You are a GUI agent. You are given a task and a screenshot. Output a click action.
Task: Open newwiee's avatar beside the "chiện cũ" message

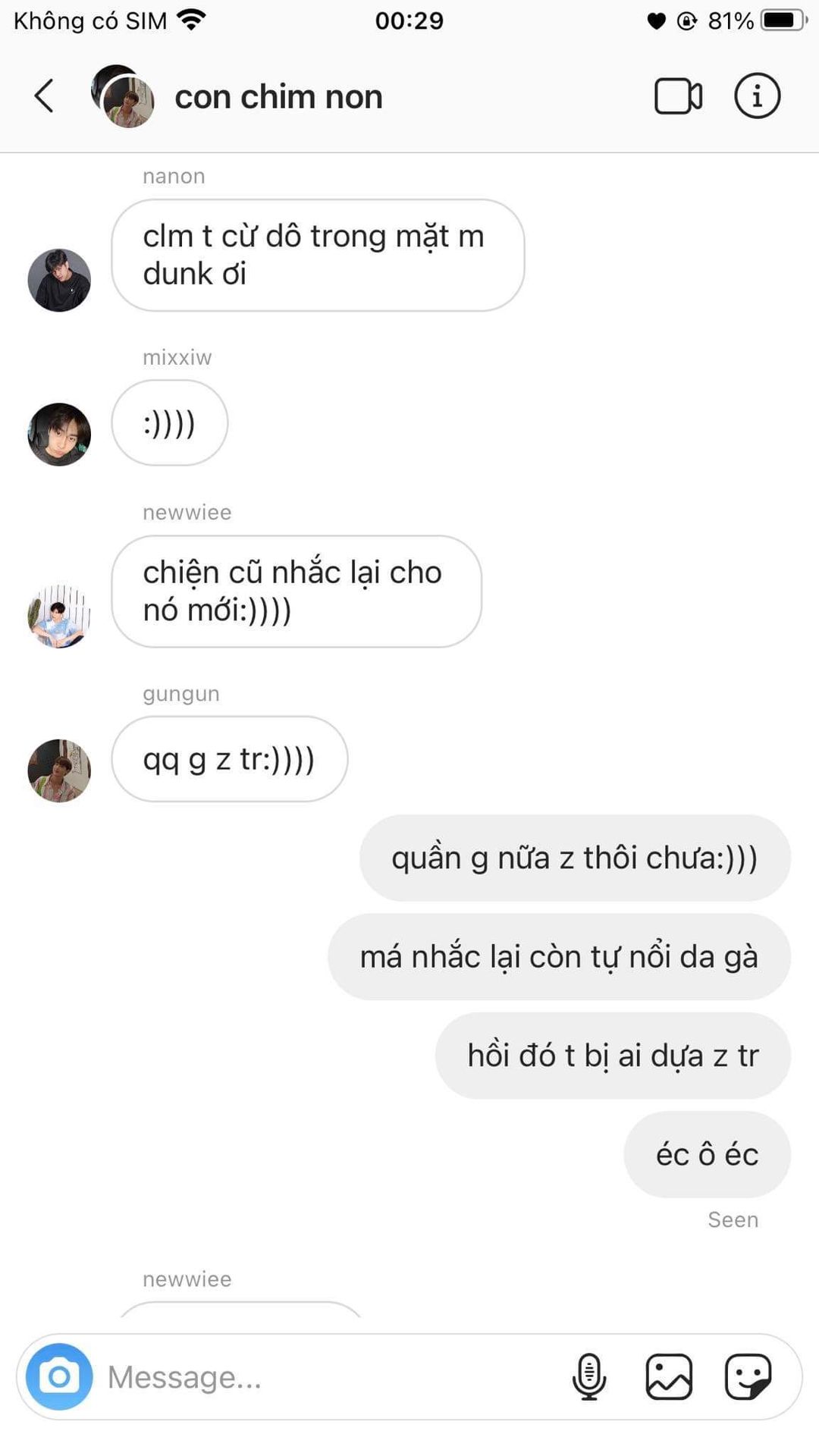(x=59, y=616)
